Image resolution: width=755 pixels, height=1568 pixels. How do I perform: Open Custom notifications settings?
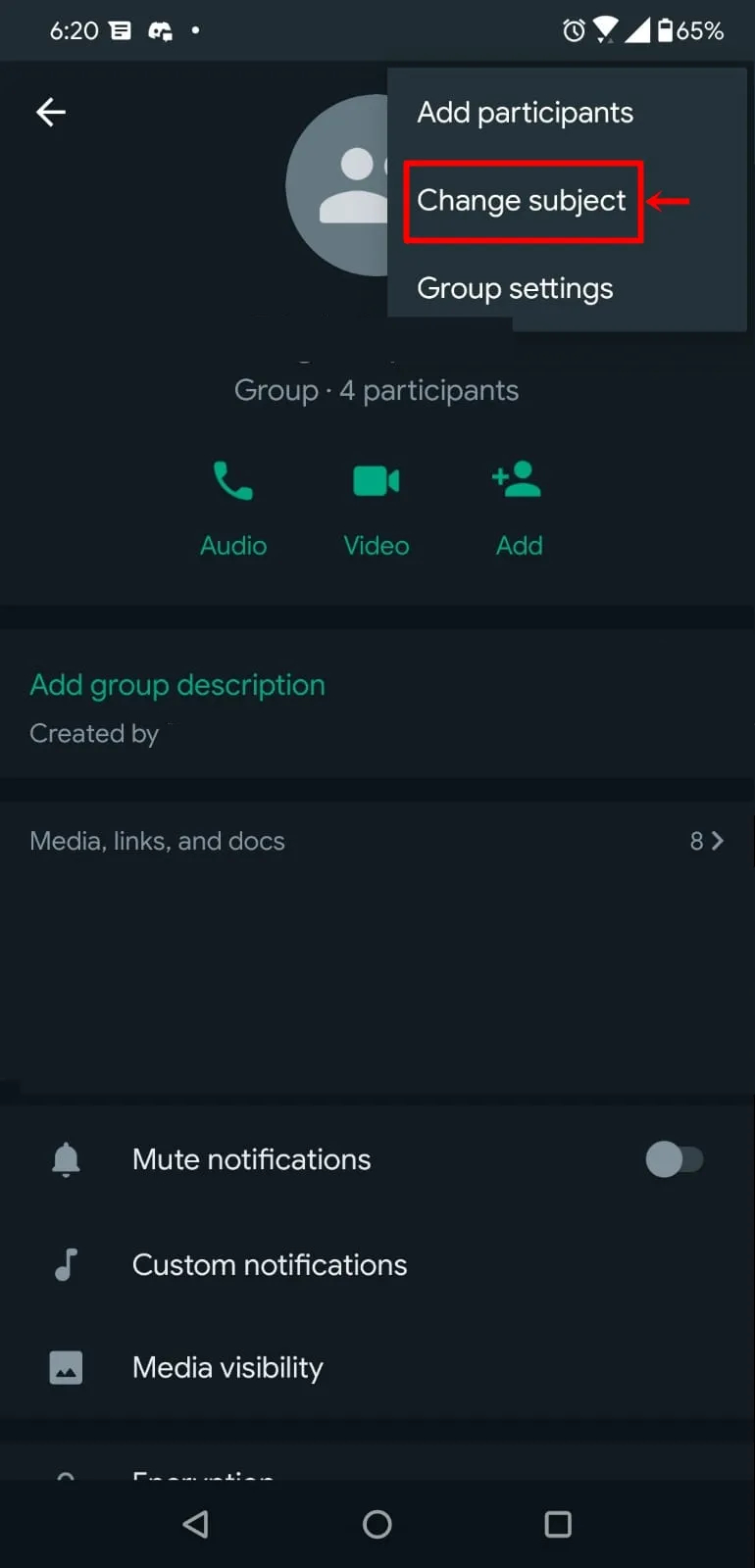[269, 1264]
